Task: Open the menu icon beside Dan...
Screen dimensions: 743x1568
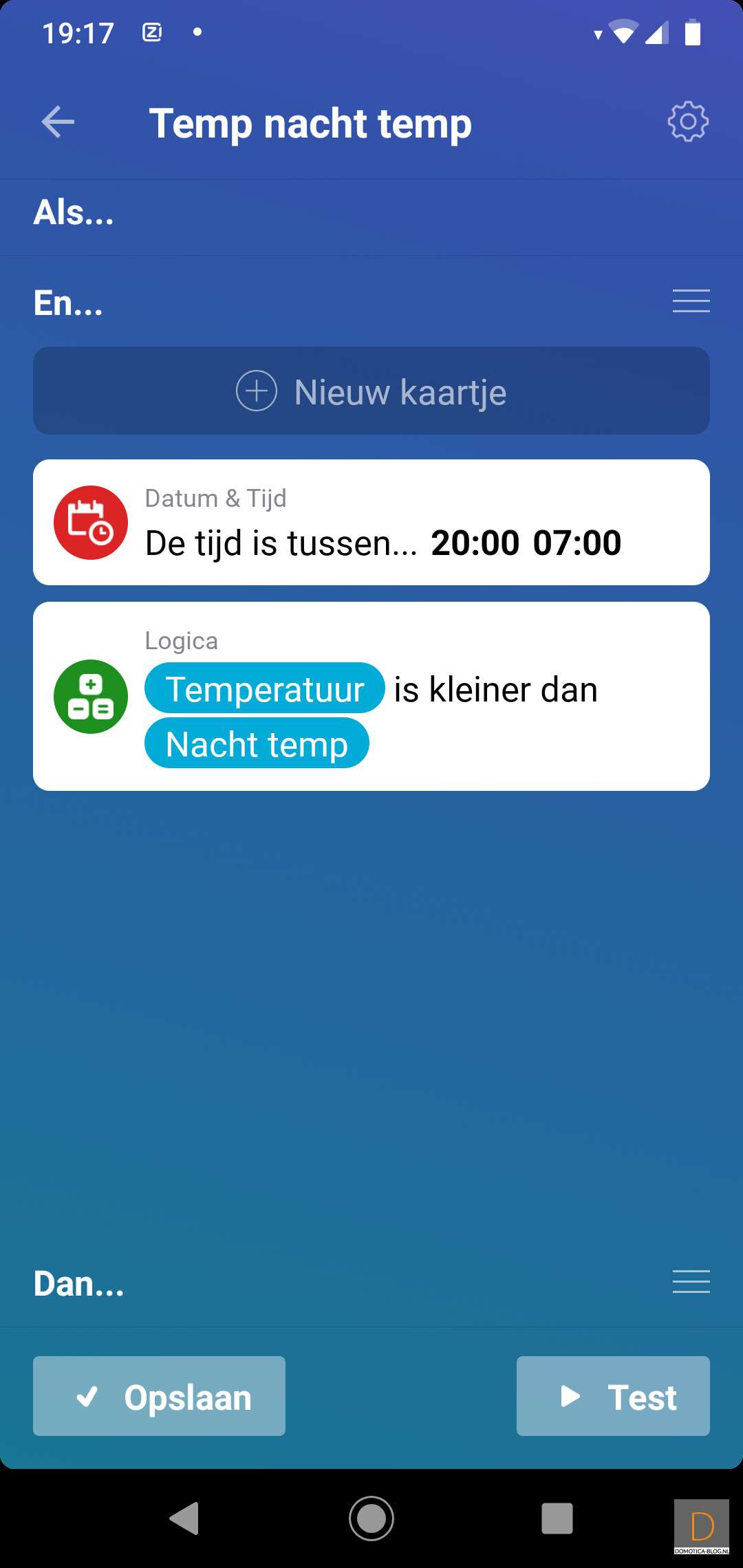Action: click(x=691, y=1282)
